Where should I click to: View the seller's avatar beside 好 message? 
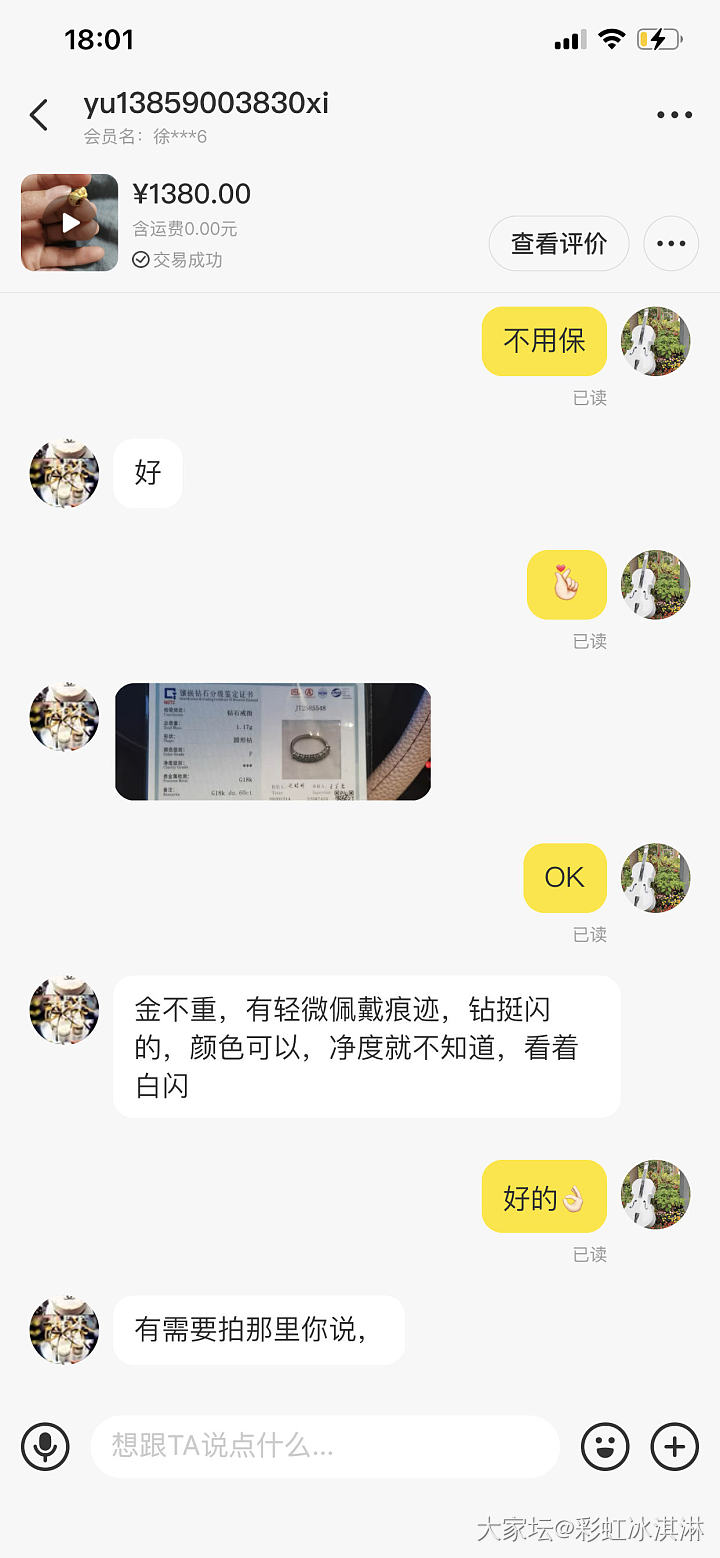(x=65, y=473)
